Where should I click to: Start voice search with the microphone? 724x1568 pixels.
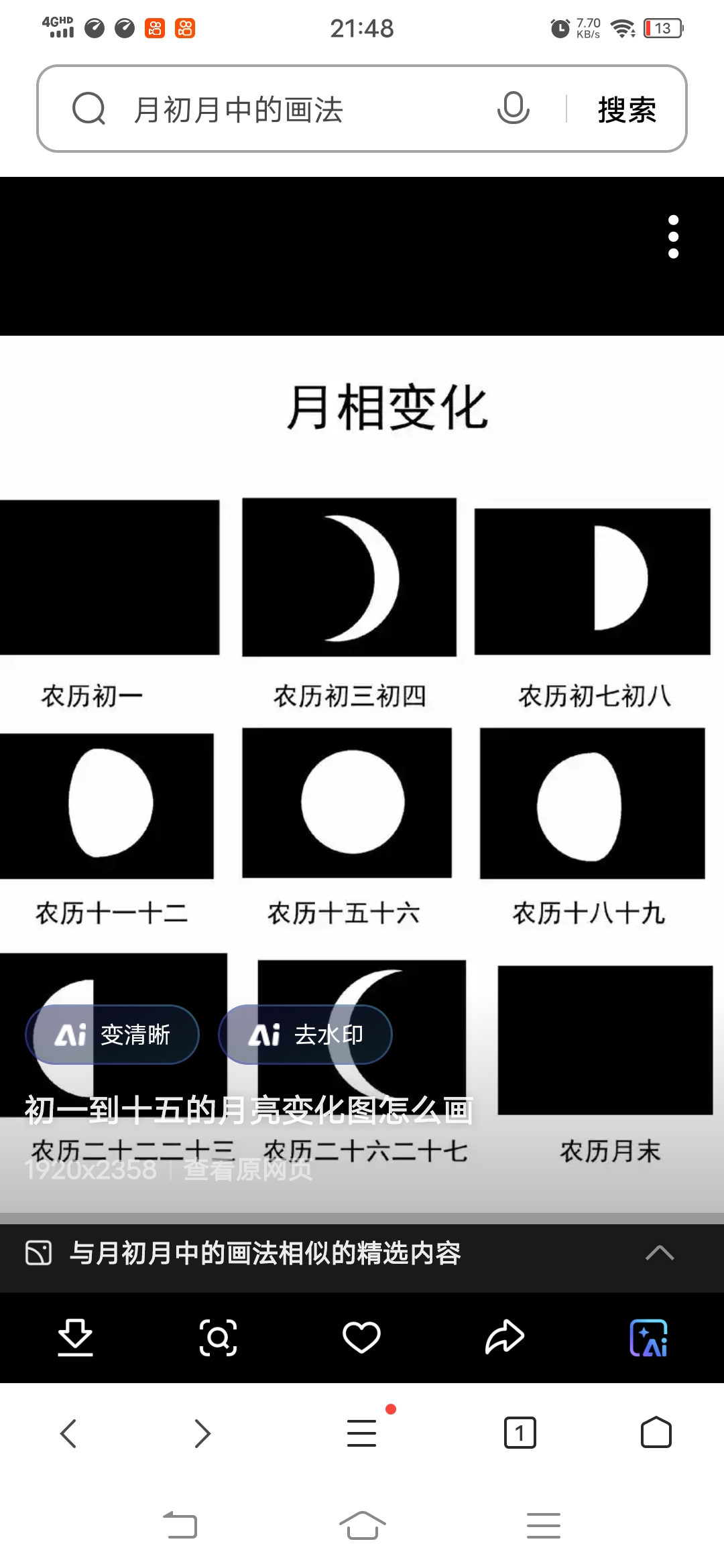[x=514, y=108]
